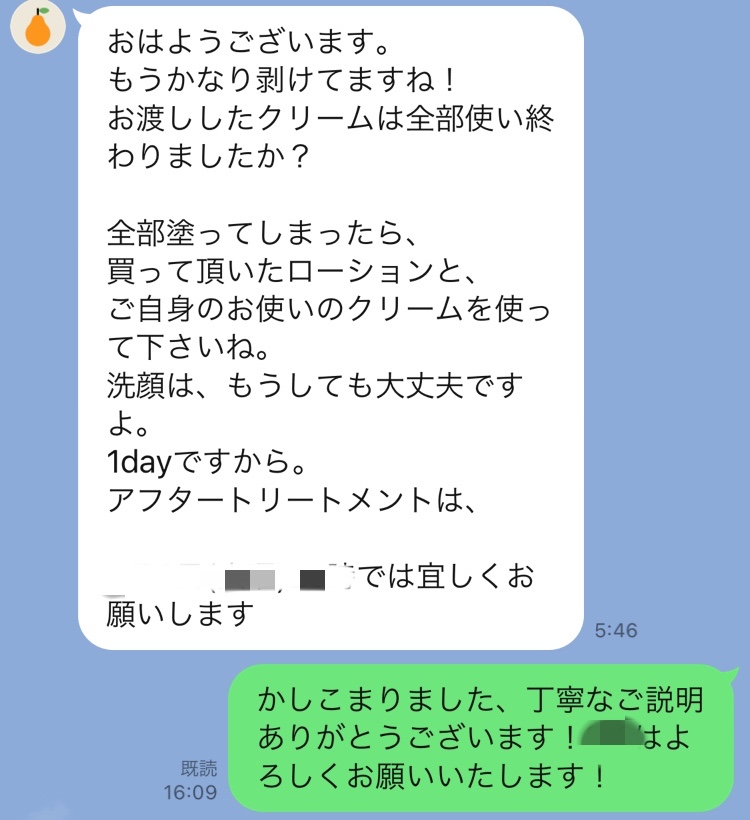
Task: Open the sender's pear avatar profile
Action: (x=38, y=27)
